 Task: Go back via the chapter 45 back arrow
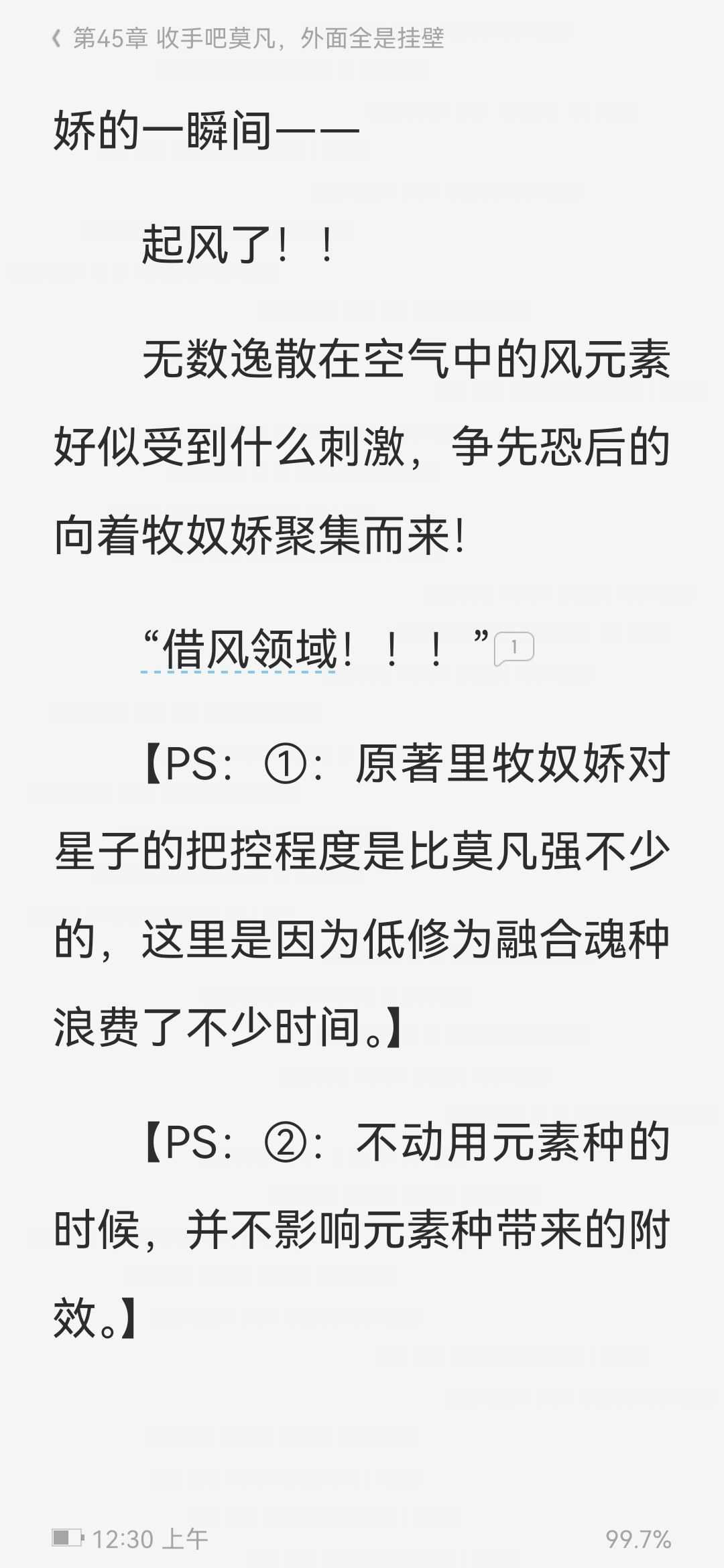(57, 39)
